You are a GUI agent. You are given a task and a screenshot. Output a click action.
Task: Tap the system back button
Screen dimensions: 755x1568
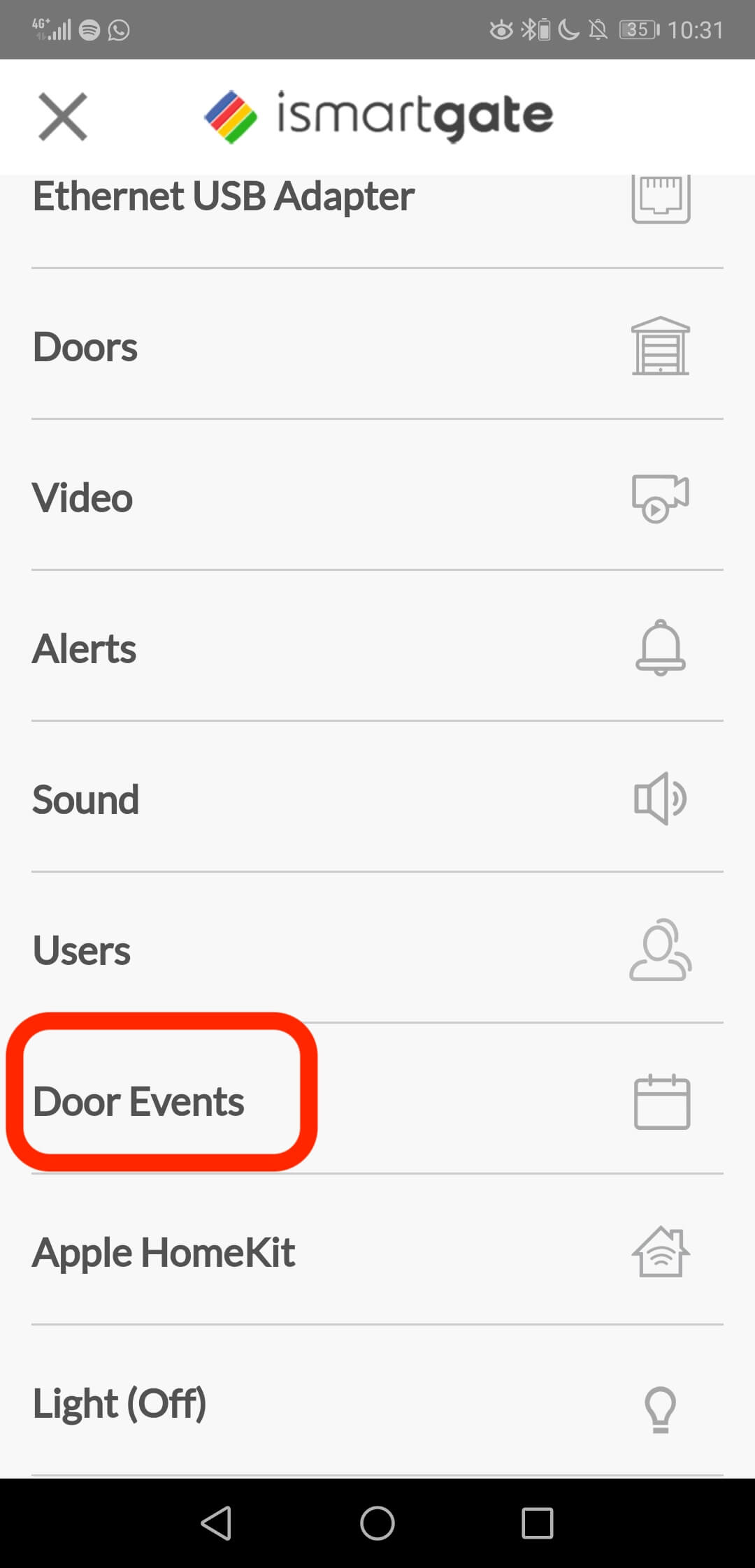[216, 1523]
